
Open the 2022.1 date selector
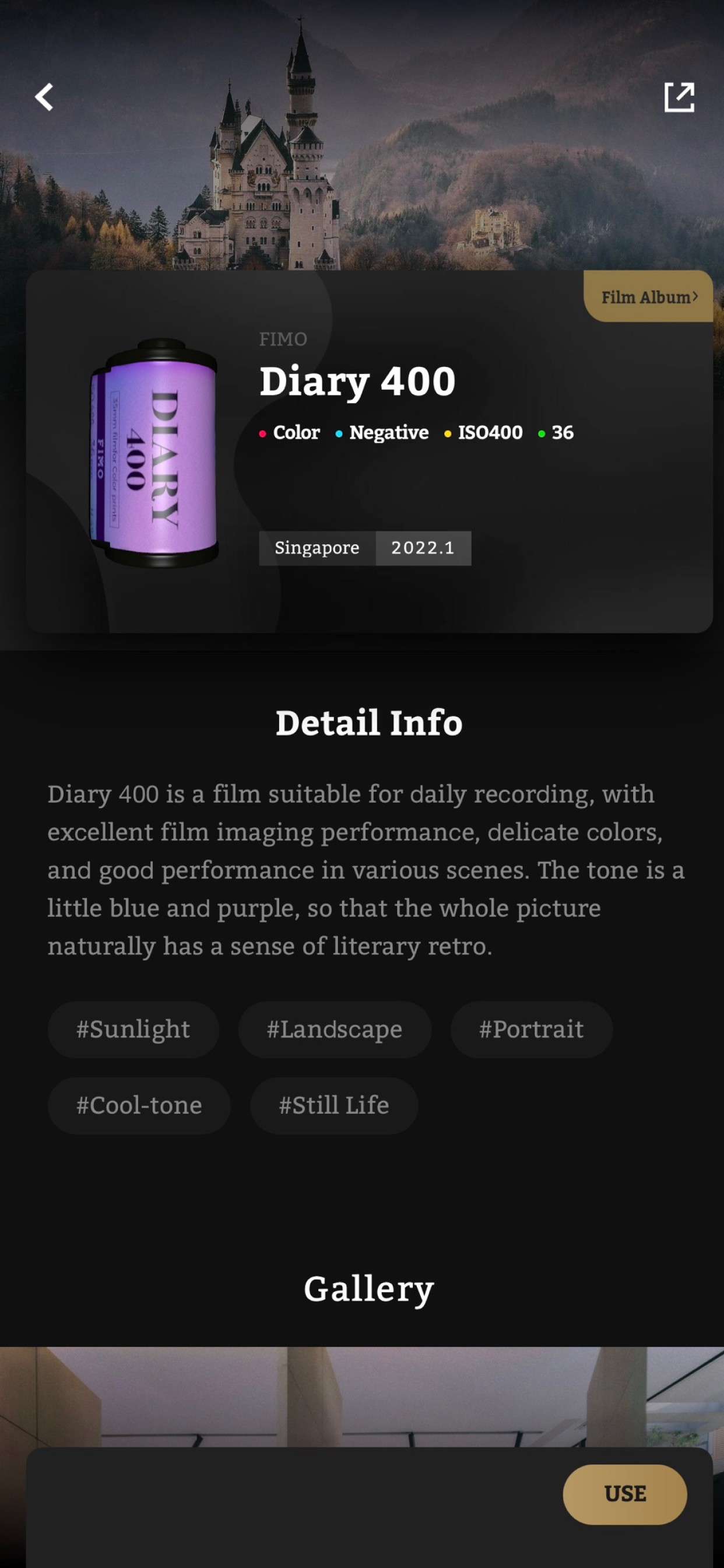423,547
